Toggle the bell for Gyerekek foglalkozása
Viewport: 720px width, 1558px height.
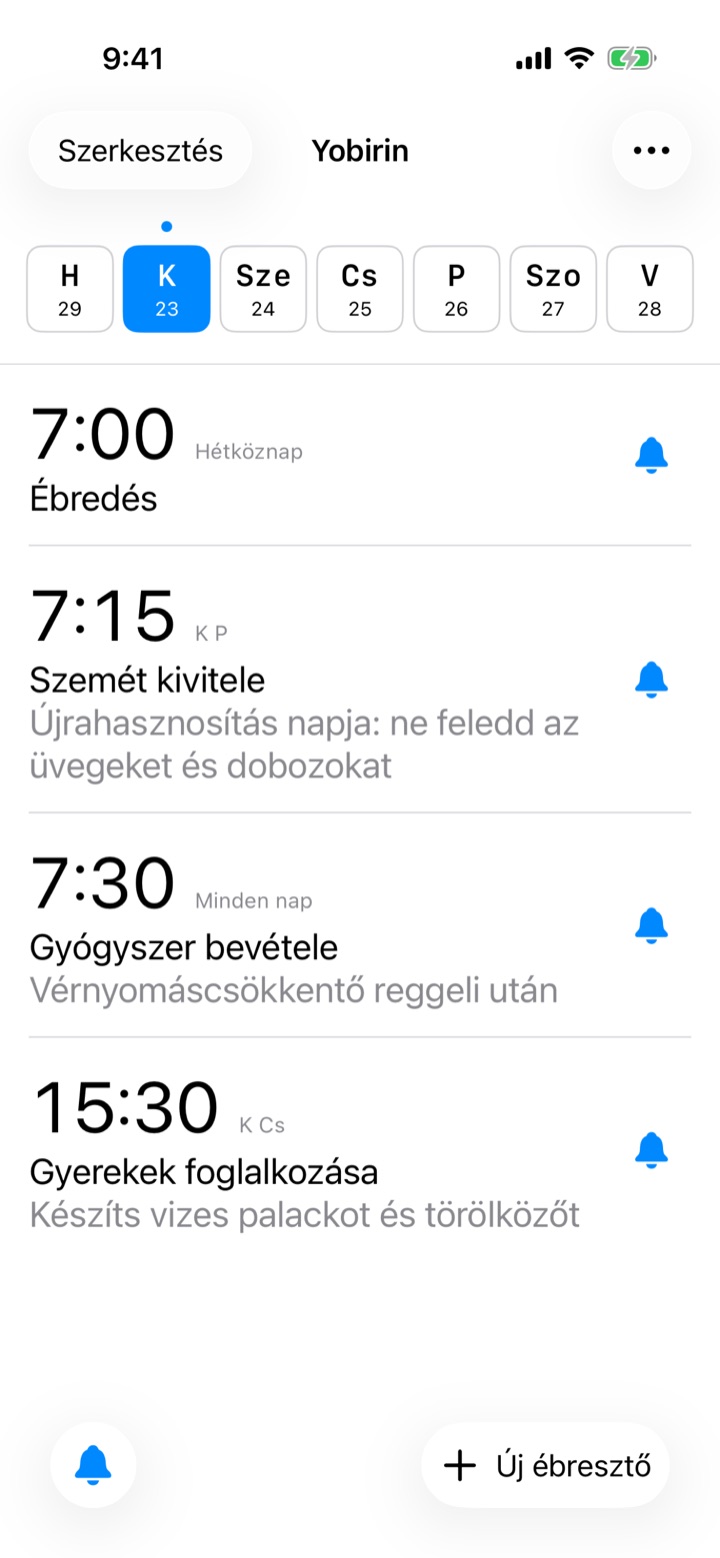pyautogui.click(x=651, y=1151)
